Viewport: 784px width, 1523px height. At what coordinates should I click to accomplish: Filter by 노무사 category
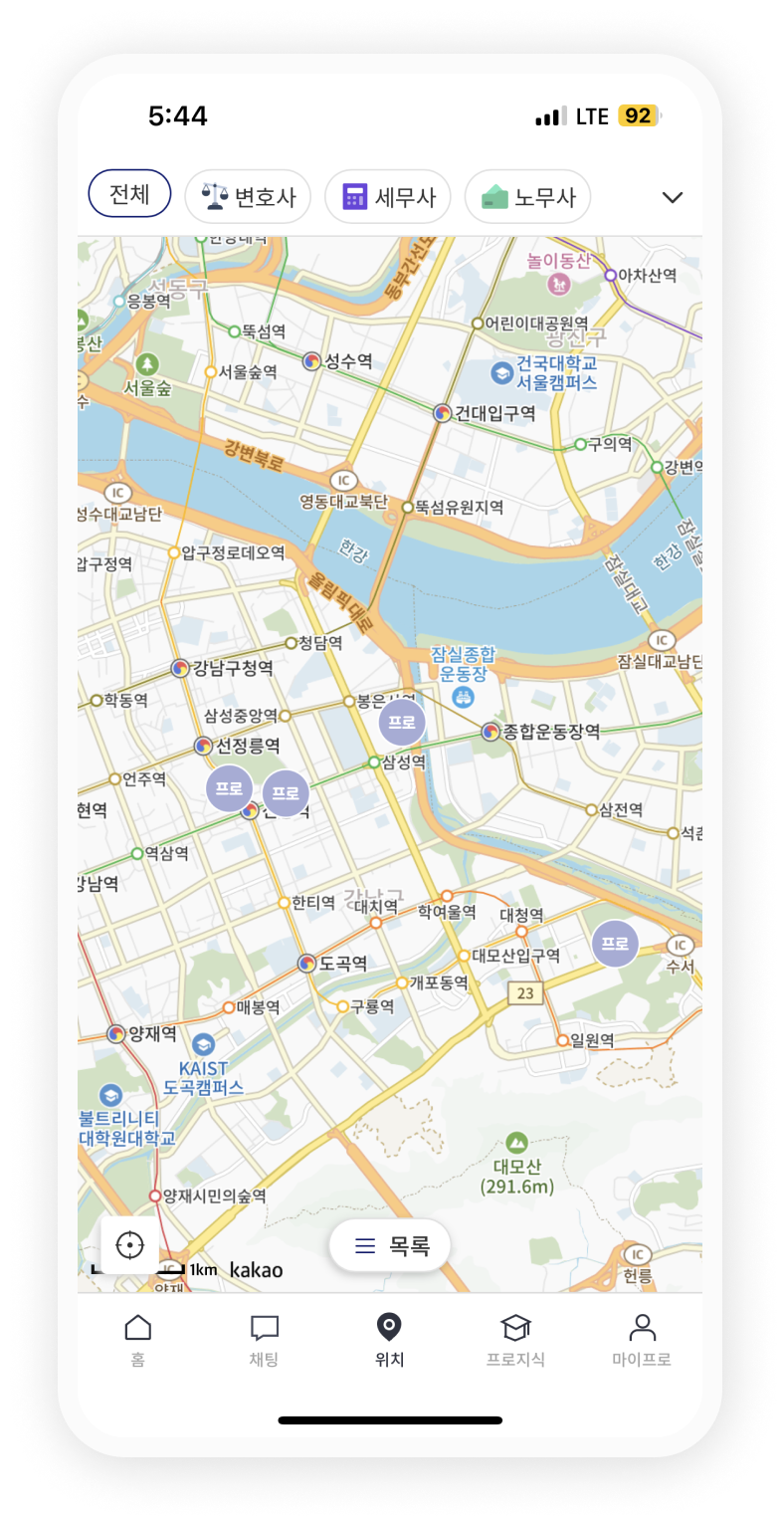tap(527, 196)
